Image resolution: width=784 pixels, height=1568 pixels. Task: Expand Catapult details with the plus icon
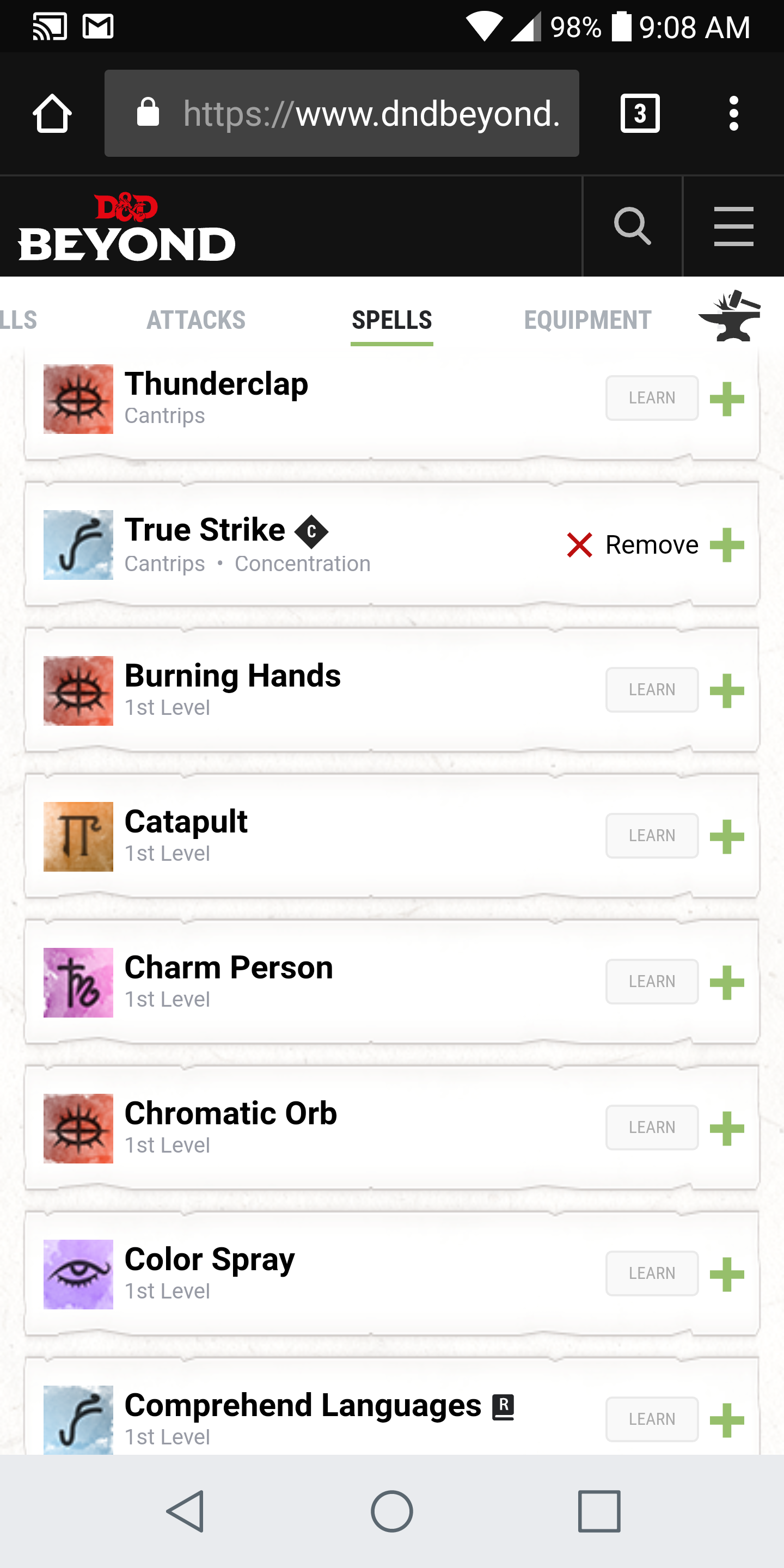click(727, 836)
